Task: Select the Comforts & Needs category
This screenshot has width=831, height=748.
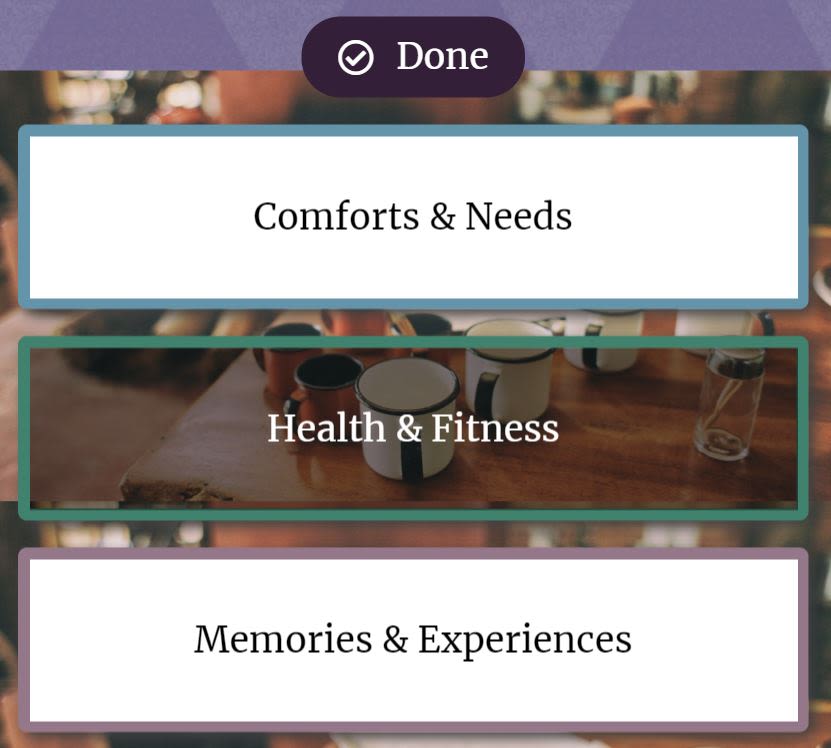Action: click(x=413, y=216)
